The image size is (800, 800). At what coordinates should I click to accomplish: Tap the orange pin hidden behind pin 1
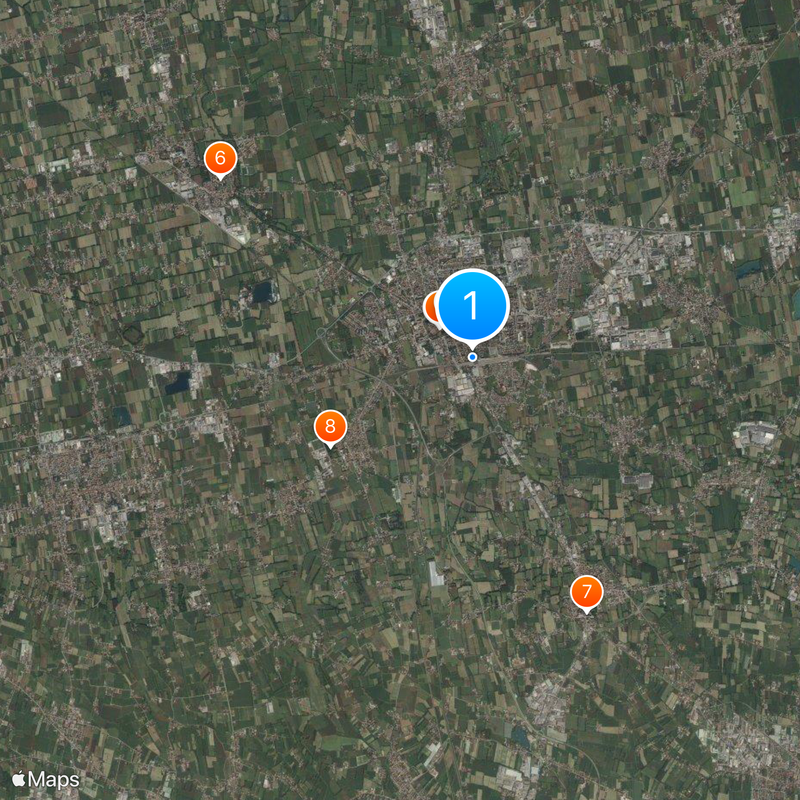pos(430,308)
